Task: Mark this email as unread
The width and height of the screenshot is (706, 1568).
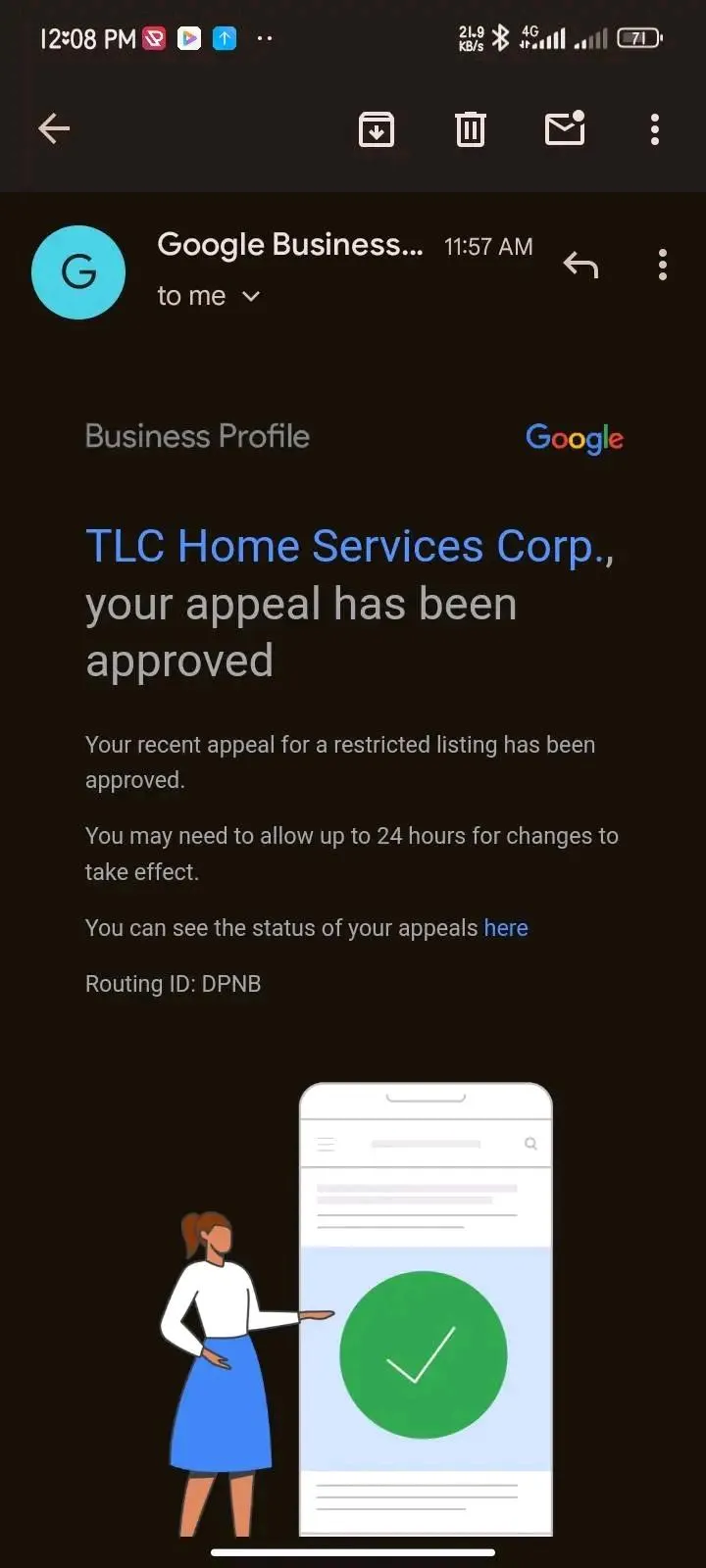Action: pos(565,127)
